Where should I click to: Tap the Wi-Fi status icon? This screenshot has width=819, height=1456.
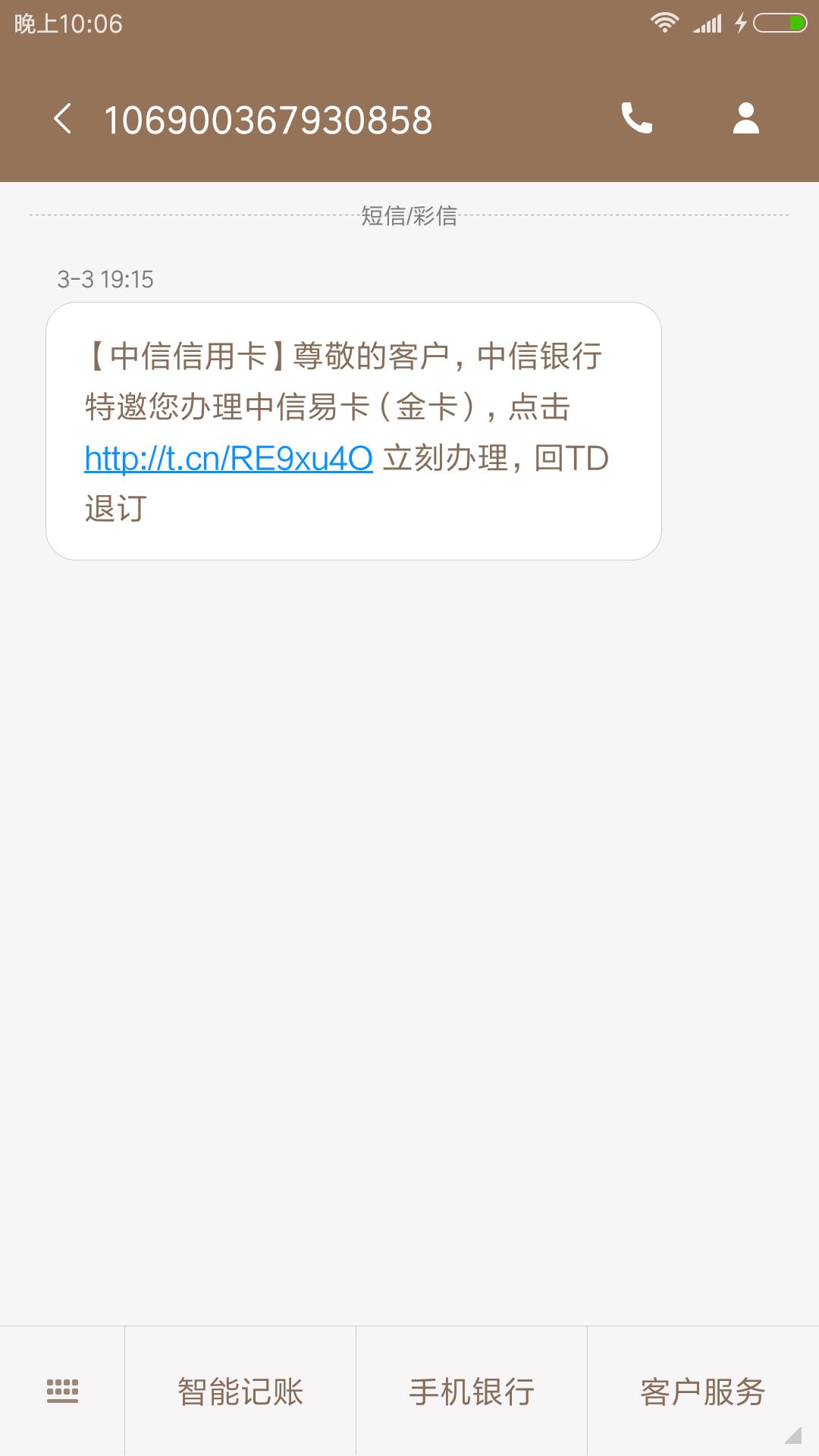[666, 22]
